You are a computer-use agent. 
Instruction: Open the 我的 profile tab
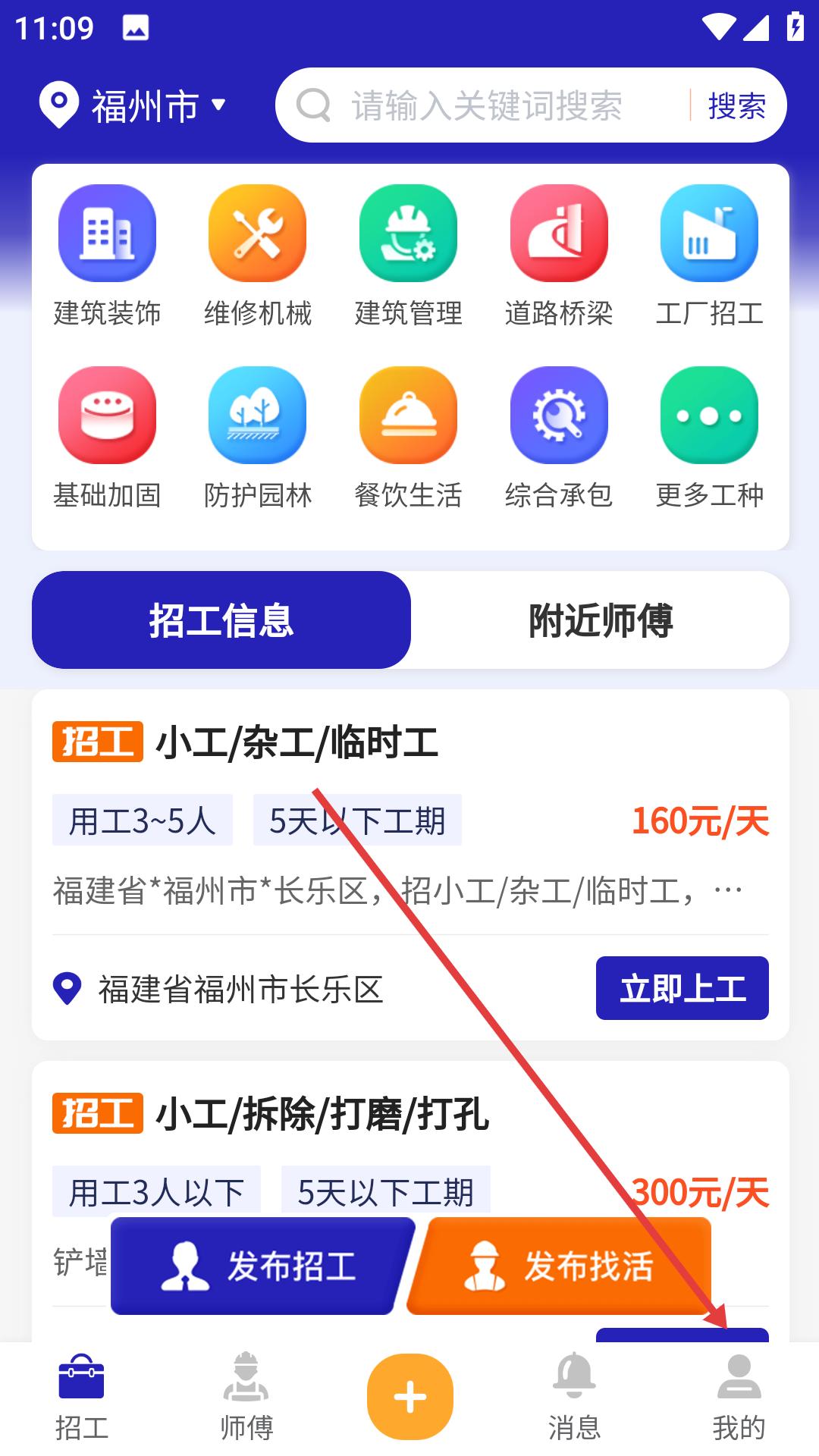[x=739, y=1398]
